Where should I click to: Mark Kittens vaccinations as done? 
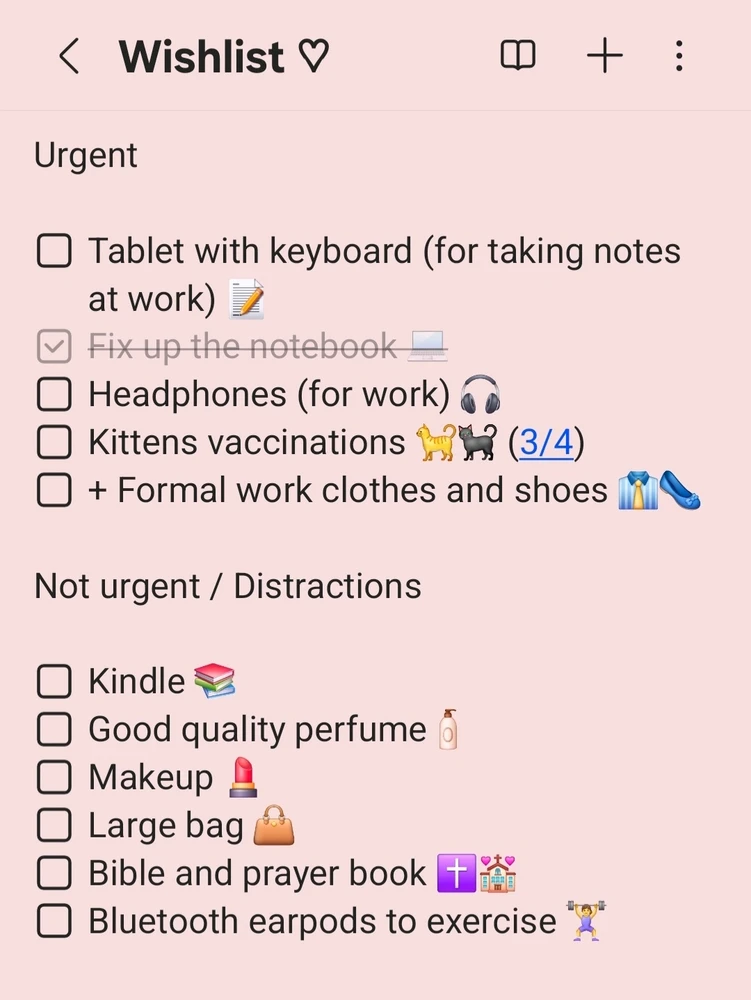[x=54, y=442]
